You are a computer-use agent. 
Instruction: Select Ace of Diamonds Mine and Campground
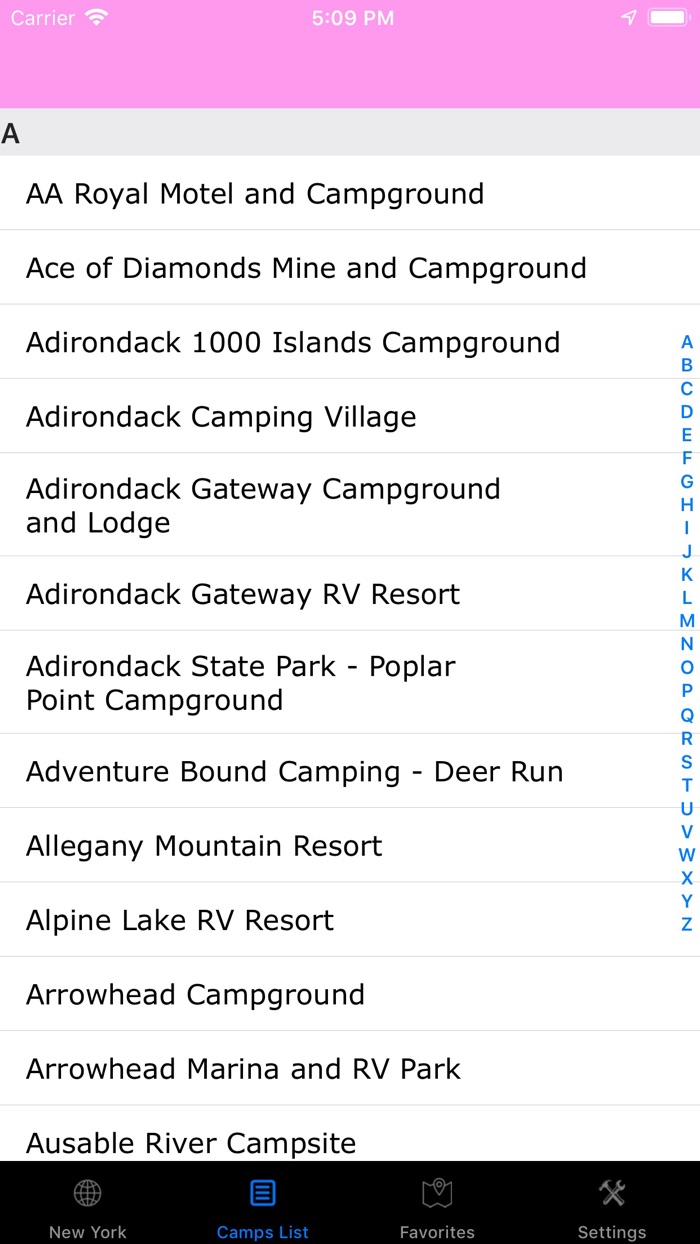coord(350,267)
